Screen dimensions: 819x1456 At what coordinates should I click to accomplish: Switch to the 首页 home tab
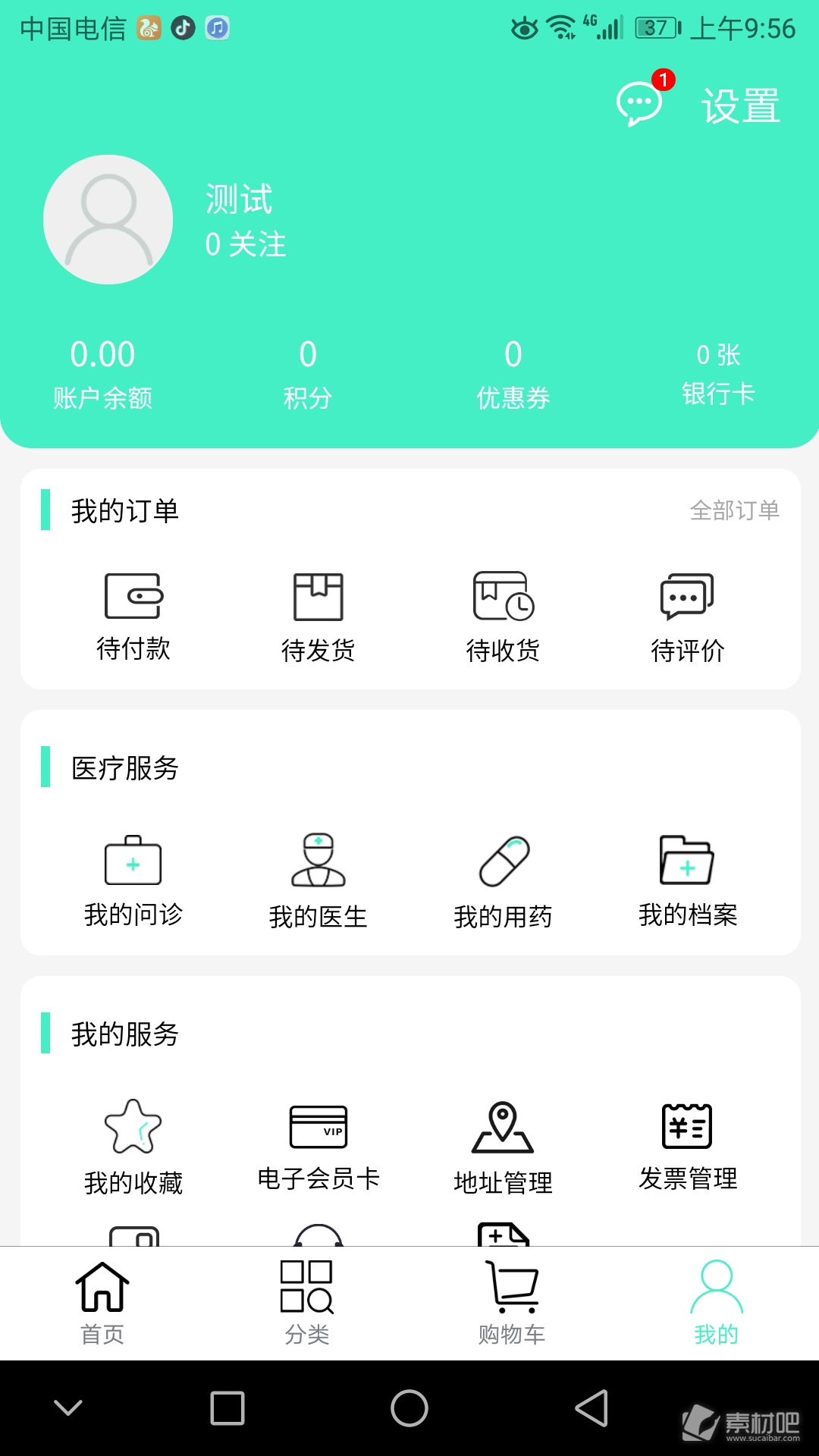pyautogui.click(x=102, y=1303)
